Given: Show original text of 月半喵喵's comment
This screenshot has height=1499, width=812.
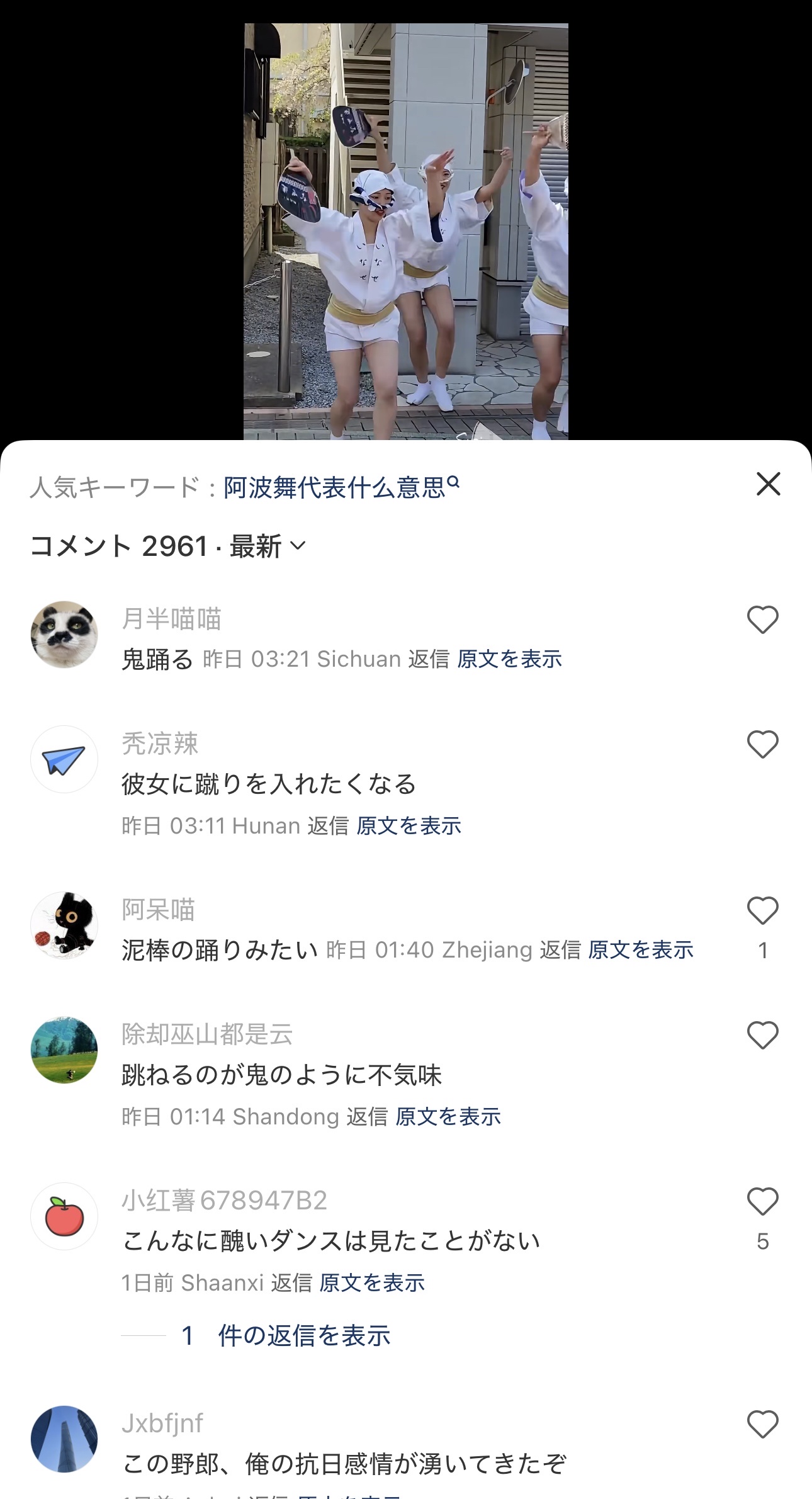Looking at the screenshot, I should pyautogui.click(x=509, y=659).
